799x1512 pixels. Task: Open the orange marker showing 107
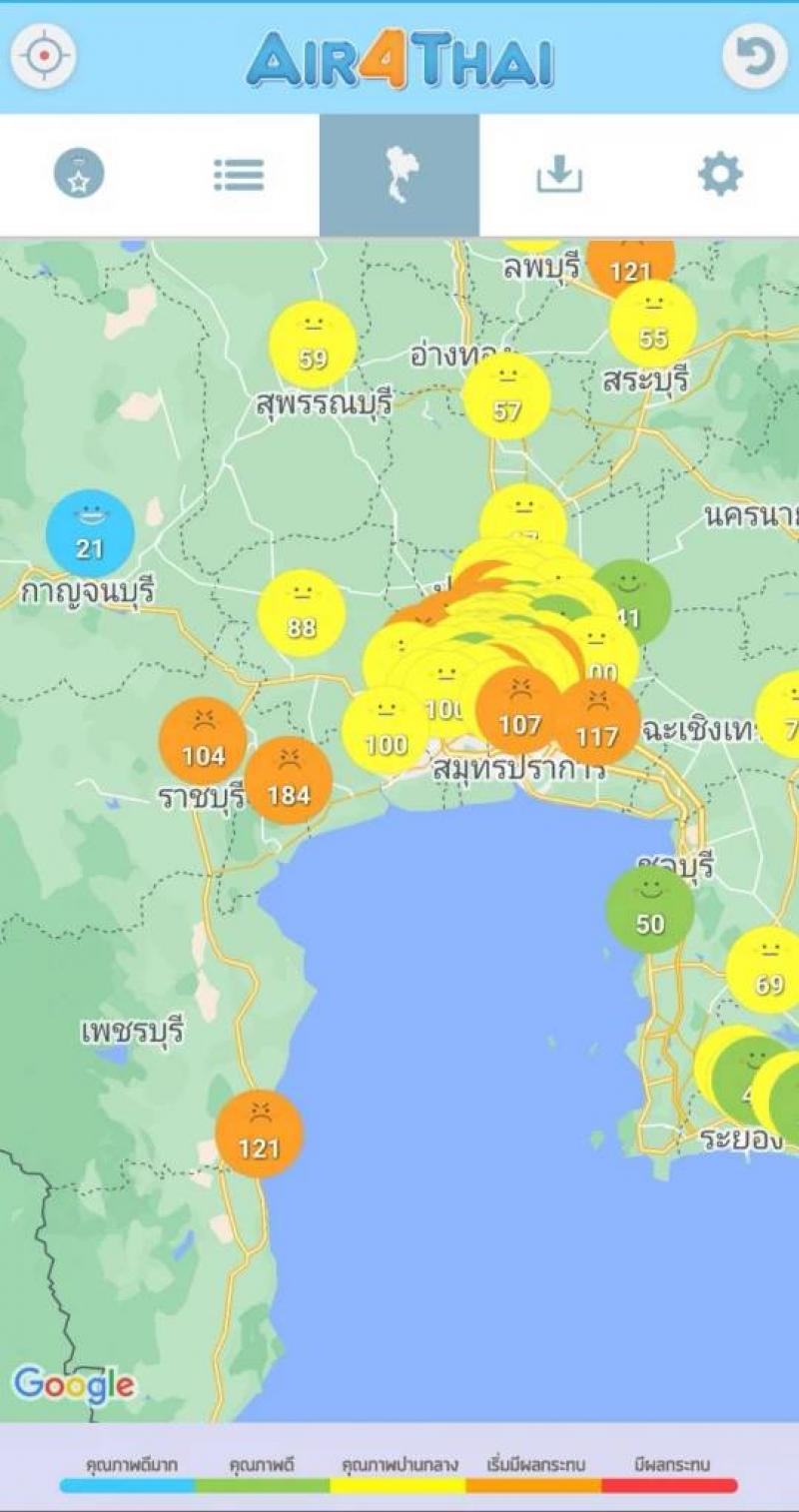coord(519,710)
